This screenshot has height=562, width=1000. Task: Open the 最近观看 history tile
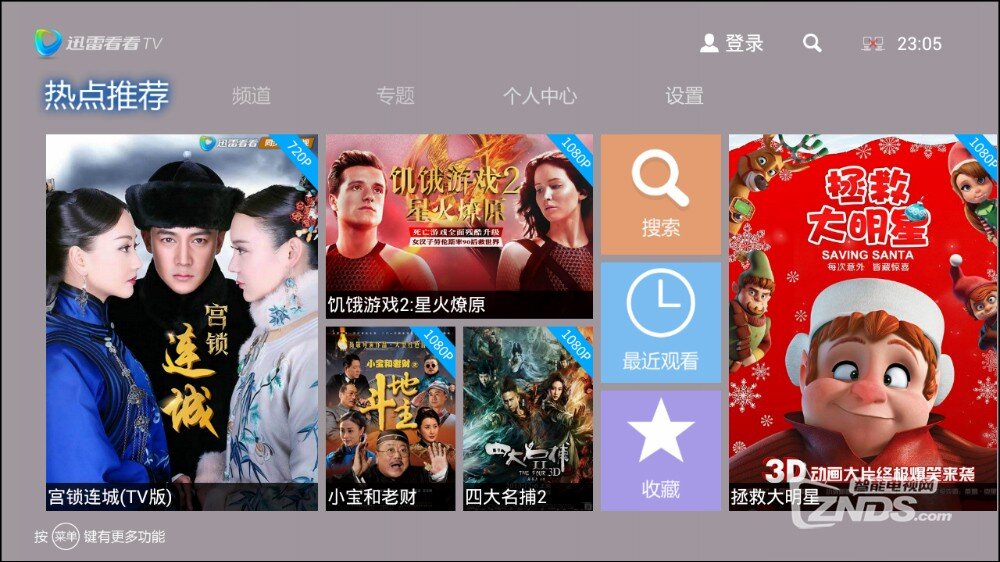pos(660,322)
